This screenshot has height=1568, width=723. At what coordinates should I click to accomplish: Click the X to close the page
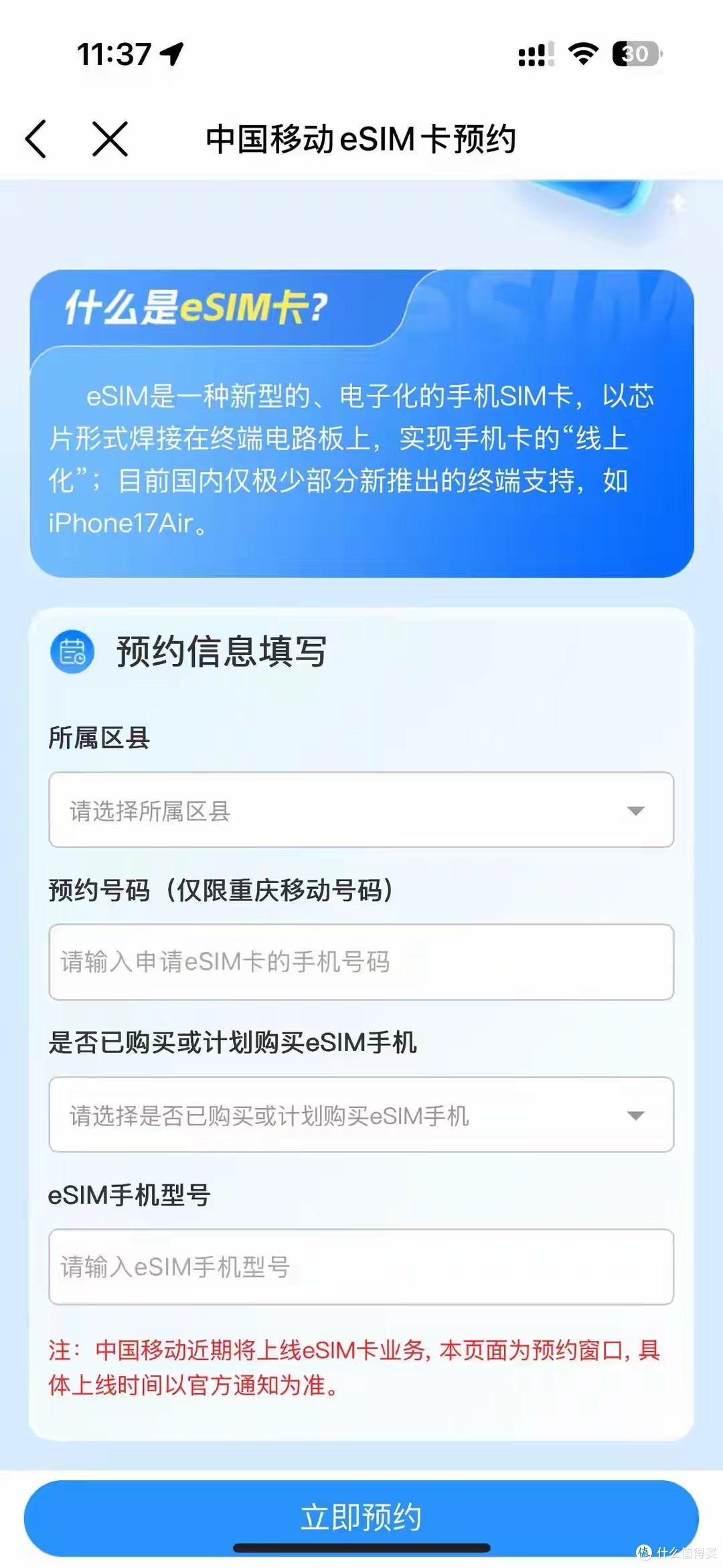click(x=107, y=139)
